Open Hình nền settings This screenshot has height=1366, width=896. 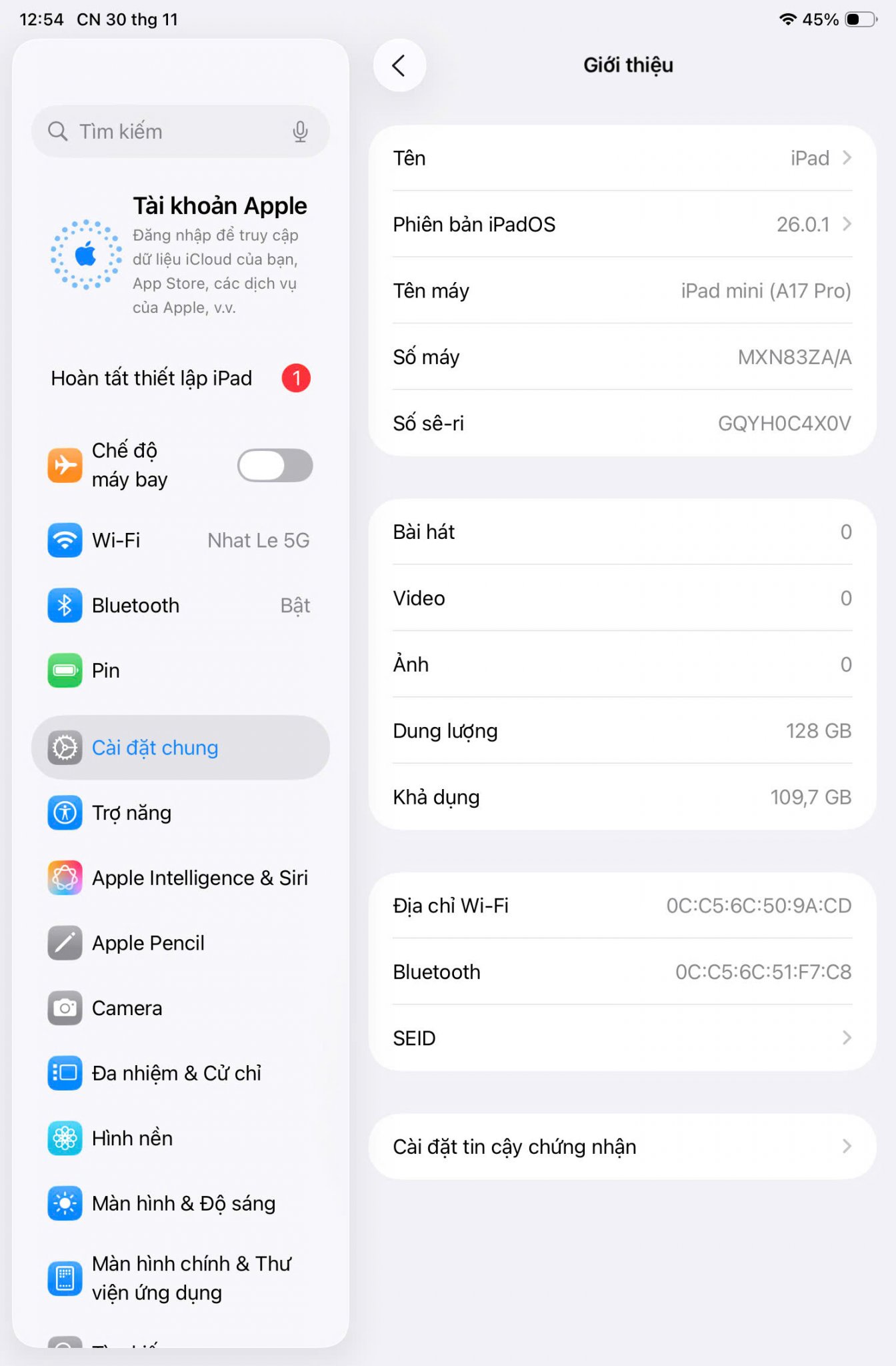click(180, 1138)
